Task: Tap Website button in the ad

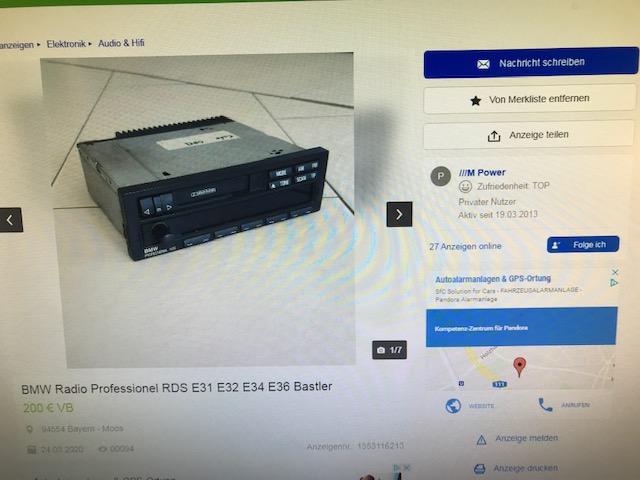Action: [x=471, y=405]
